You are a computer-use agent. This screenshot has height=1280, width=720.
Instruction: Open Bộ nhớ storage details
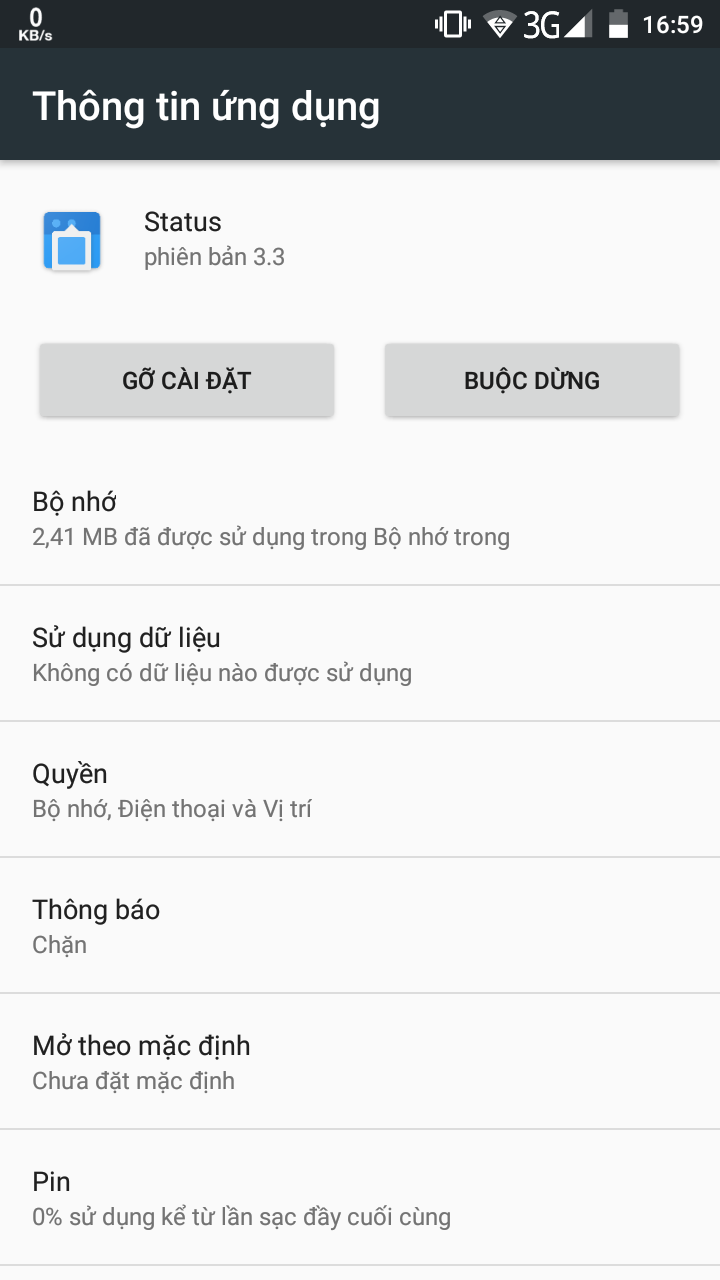(x=360, y=518)
